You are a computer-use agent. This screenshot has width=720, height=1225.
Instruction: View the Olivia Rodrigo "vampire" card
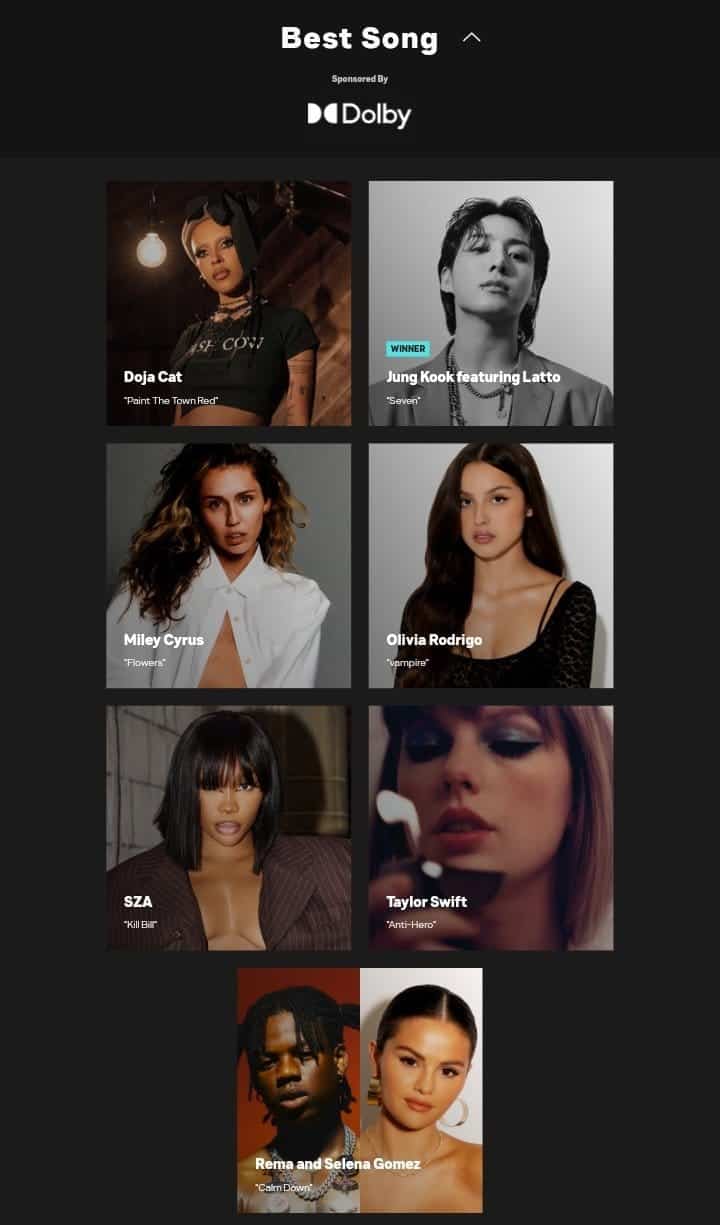point(491,566)
